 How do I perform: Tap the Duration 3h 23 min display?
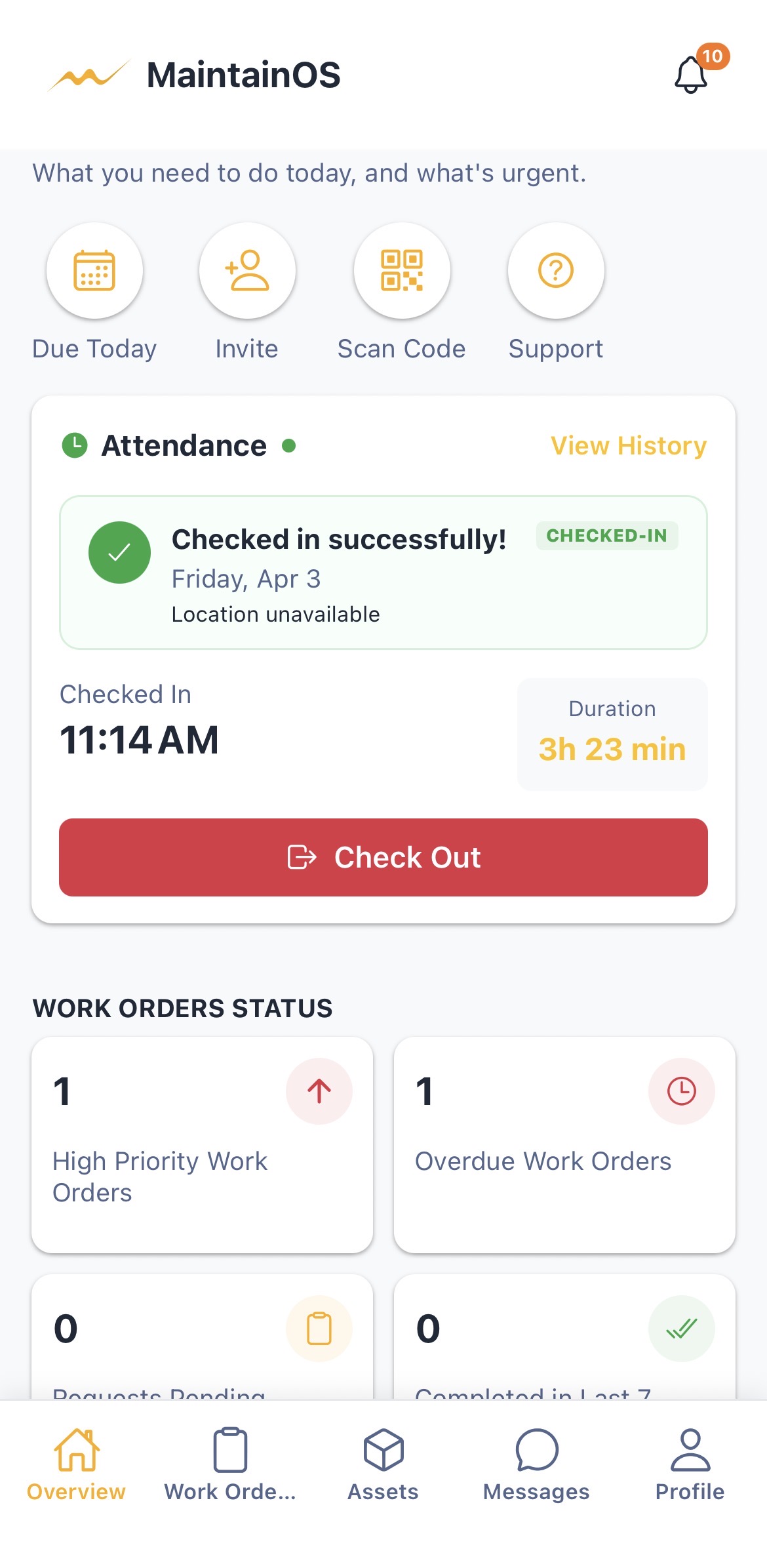coord(612,734)
